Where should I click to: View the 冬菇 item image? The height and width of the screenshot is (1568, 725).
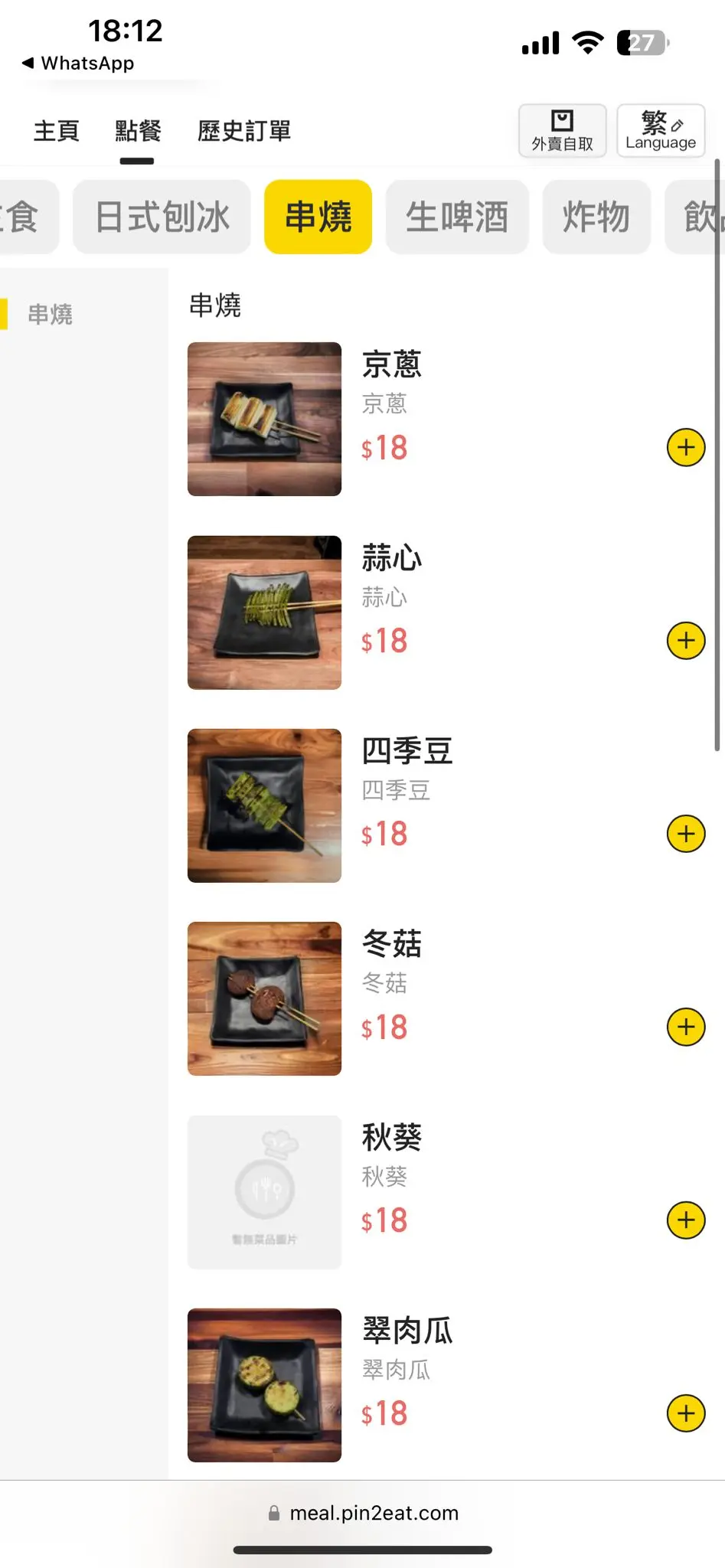264,998
